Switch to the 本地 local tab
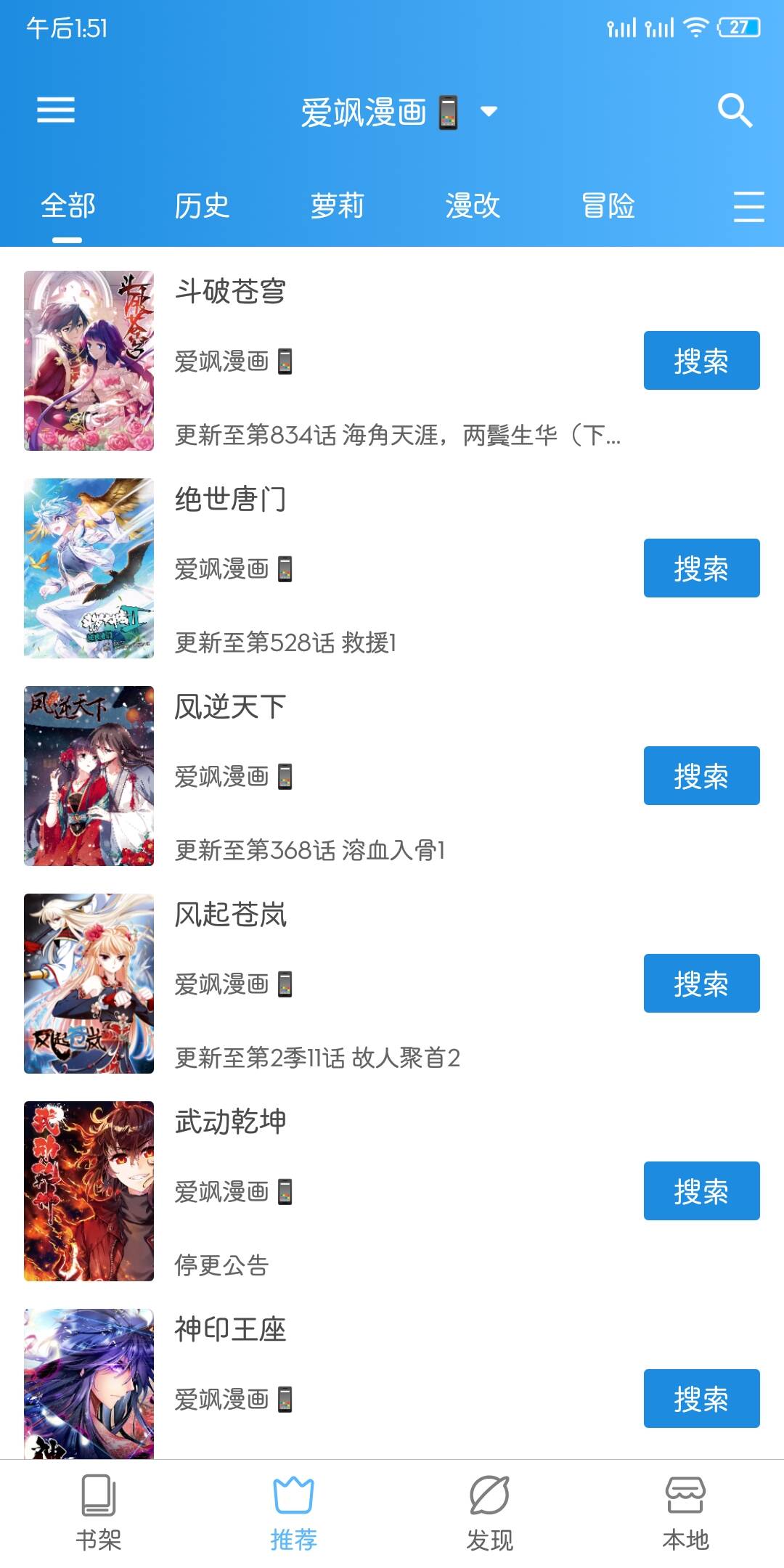The width and height of the screenshot is (784, 1568). [685, 1512]
